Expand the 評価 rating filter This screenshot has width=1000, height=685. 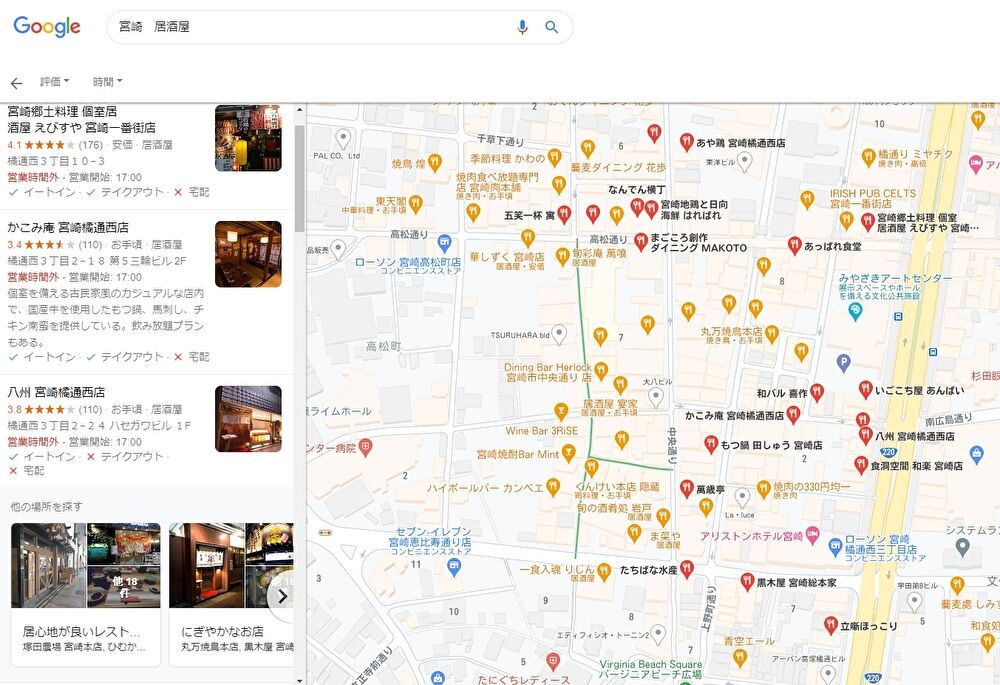(54, 82)
